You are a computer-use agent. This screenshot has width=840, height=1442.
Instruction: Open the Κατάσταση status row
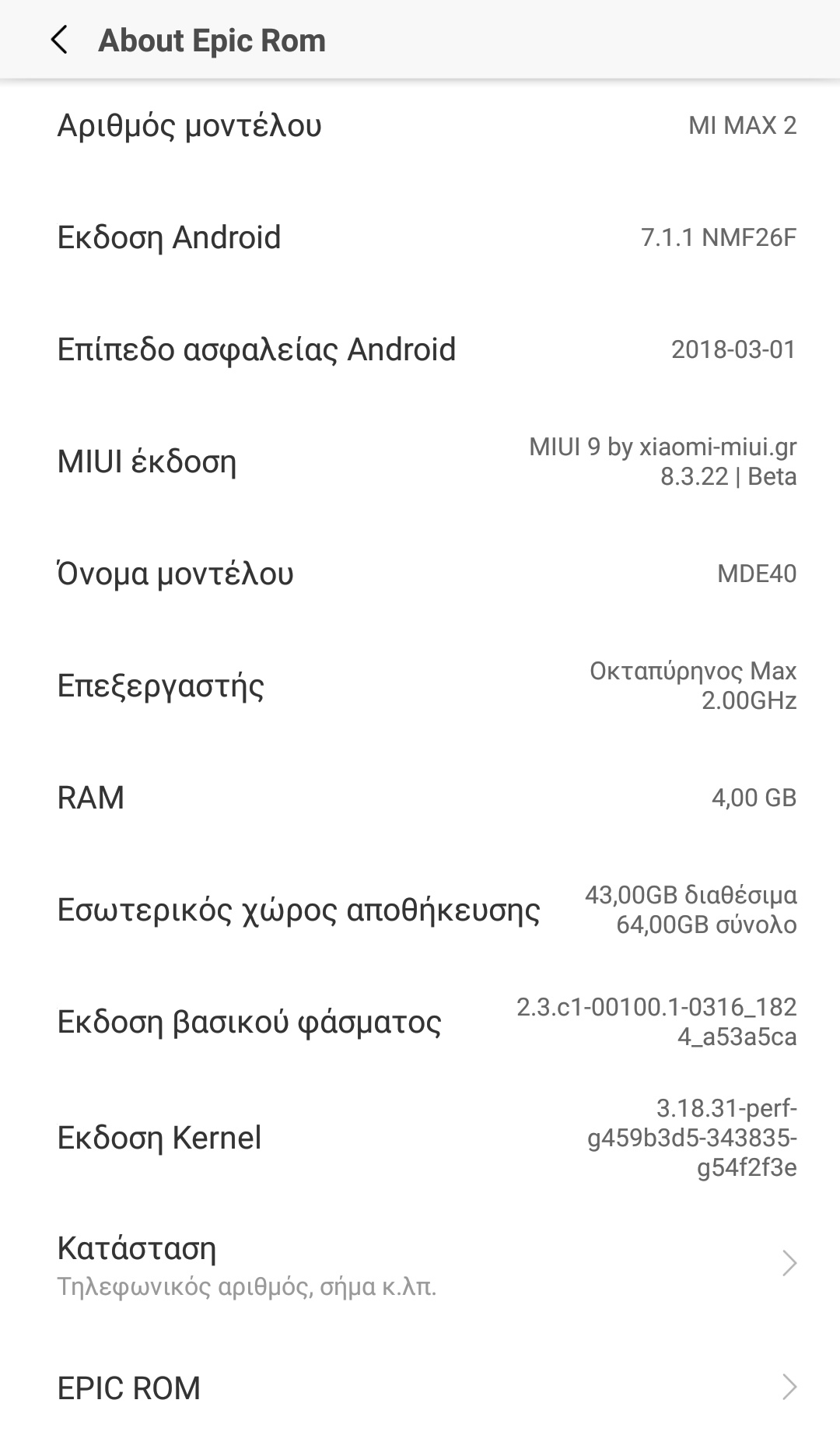pos(420,1264)
